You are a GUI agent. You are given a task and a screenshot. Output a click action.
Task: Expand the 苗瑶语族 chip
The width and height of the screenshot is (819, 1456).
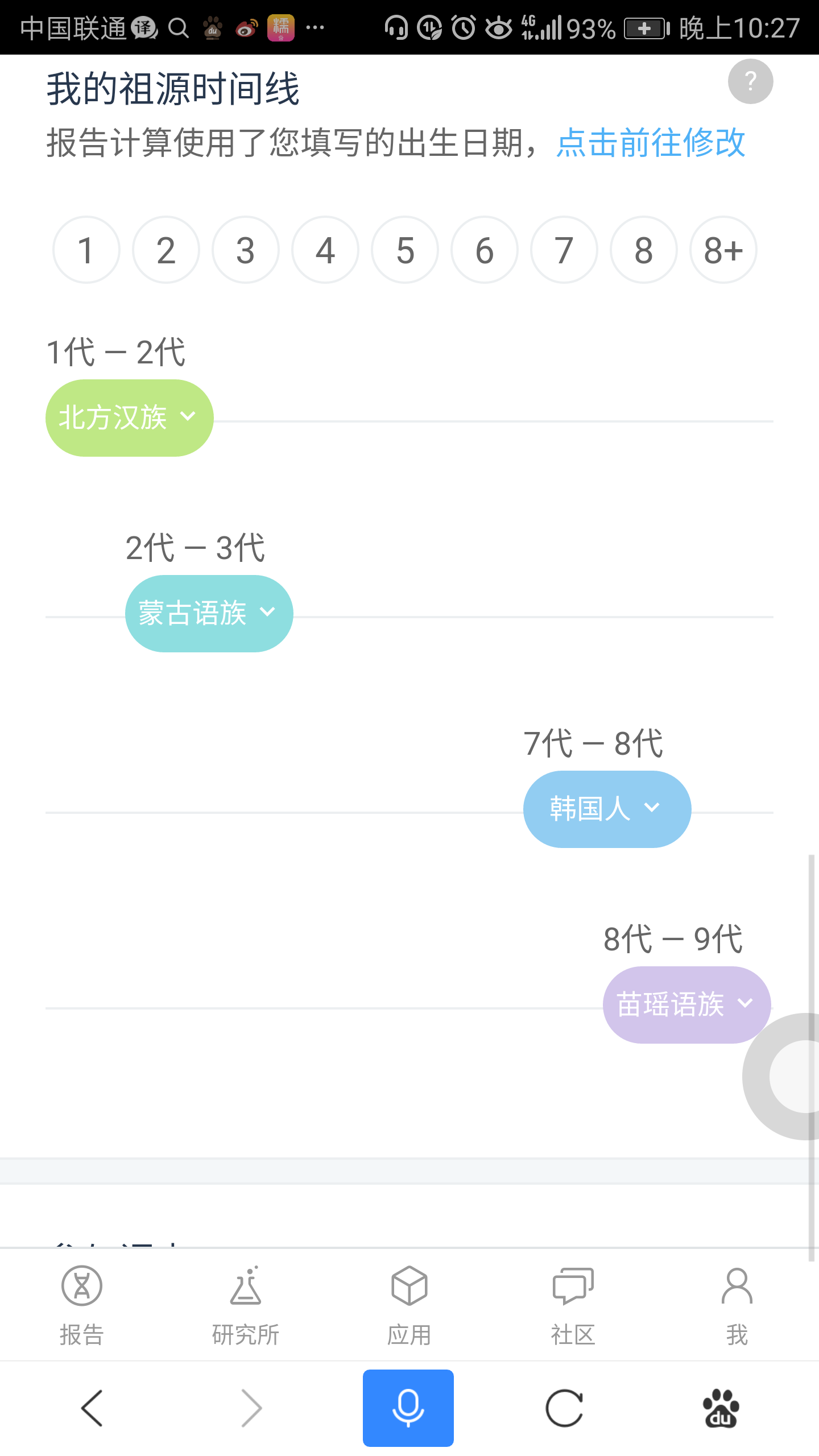coord(687,1005)
